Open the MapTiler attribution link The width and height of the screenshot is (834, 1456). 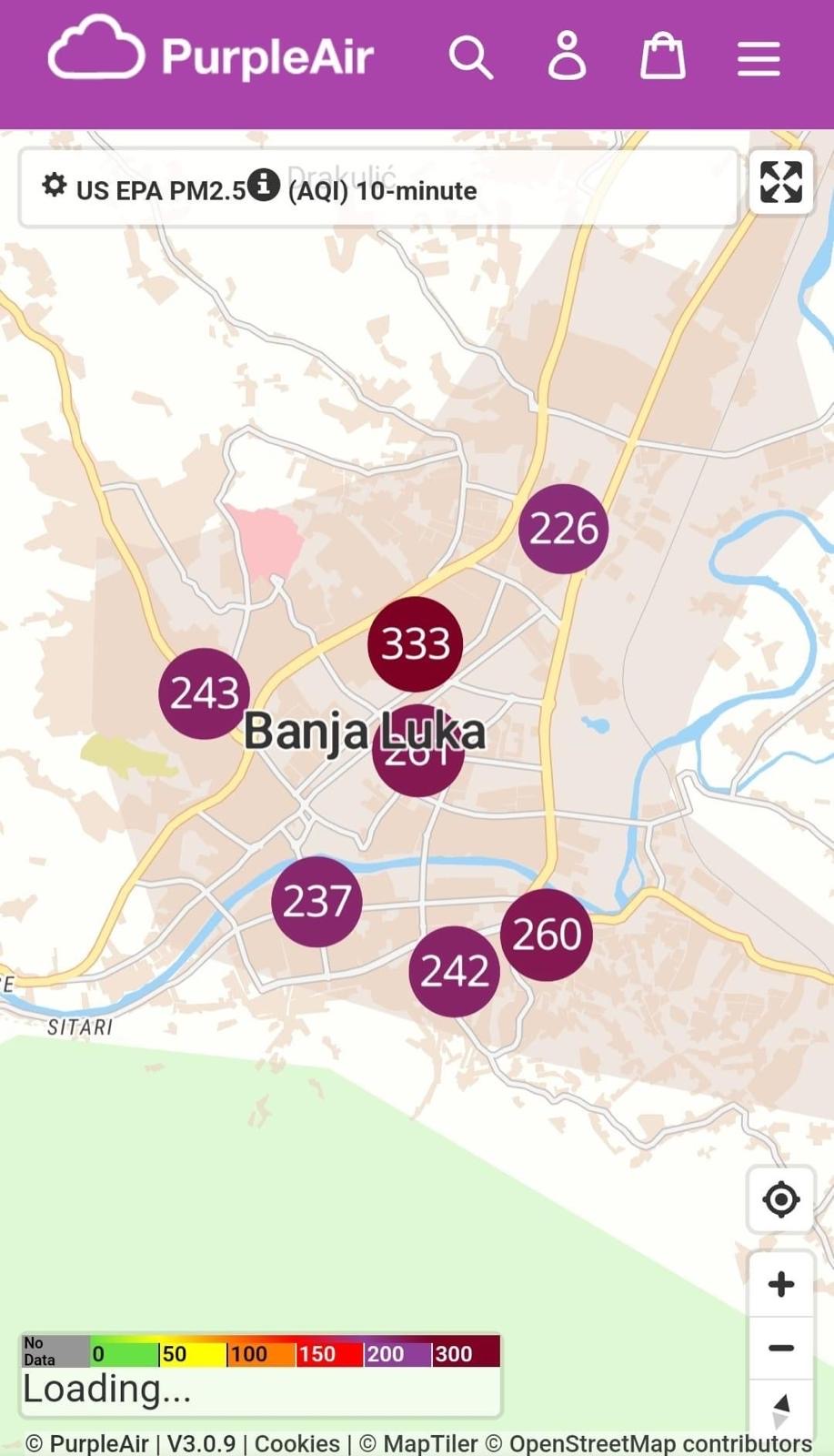pos(418,1443)
